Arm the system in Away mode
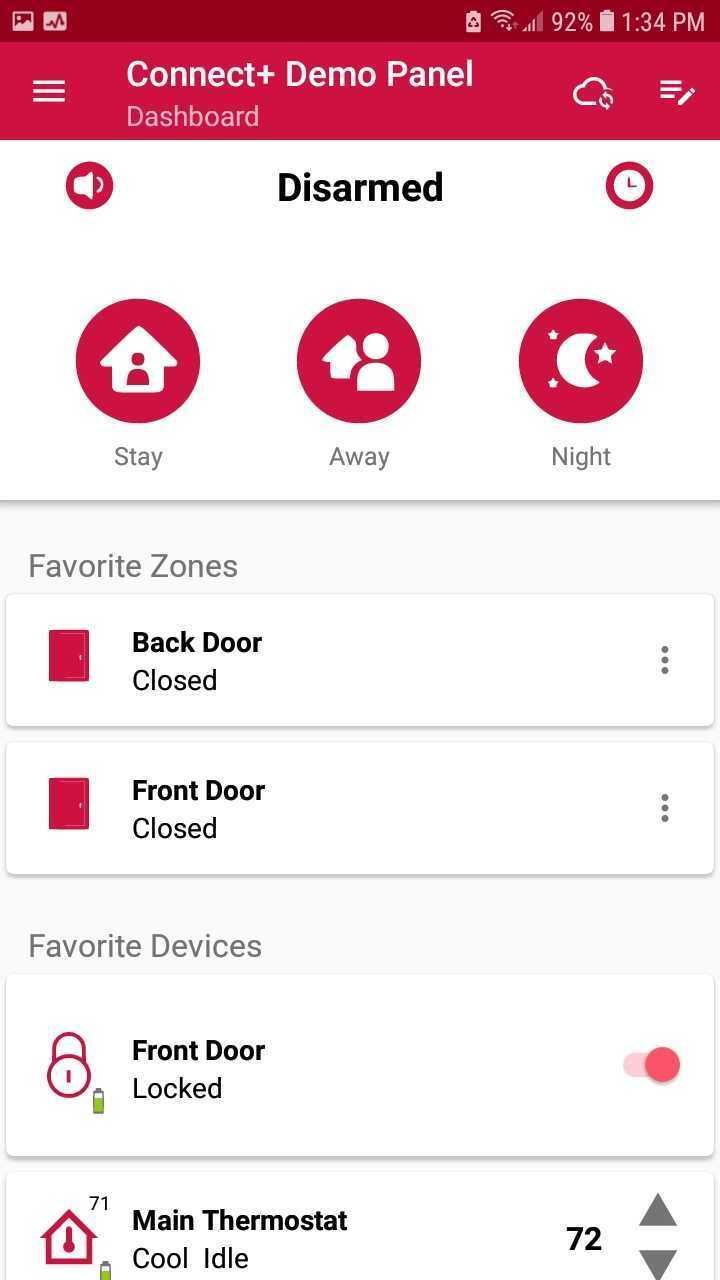 (x=359, y=361)
